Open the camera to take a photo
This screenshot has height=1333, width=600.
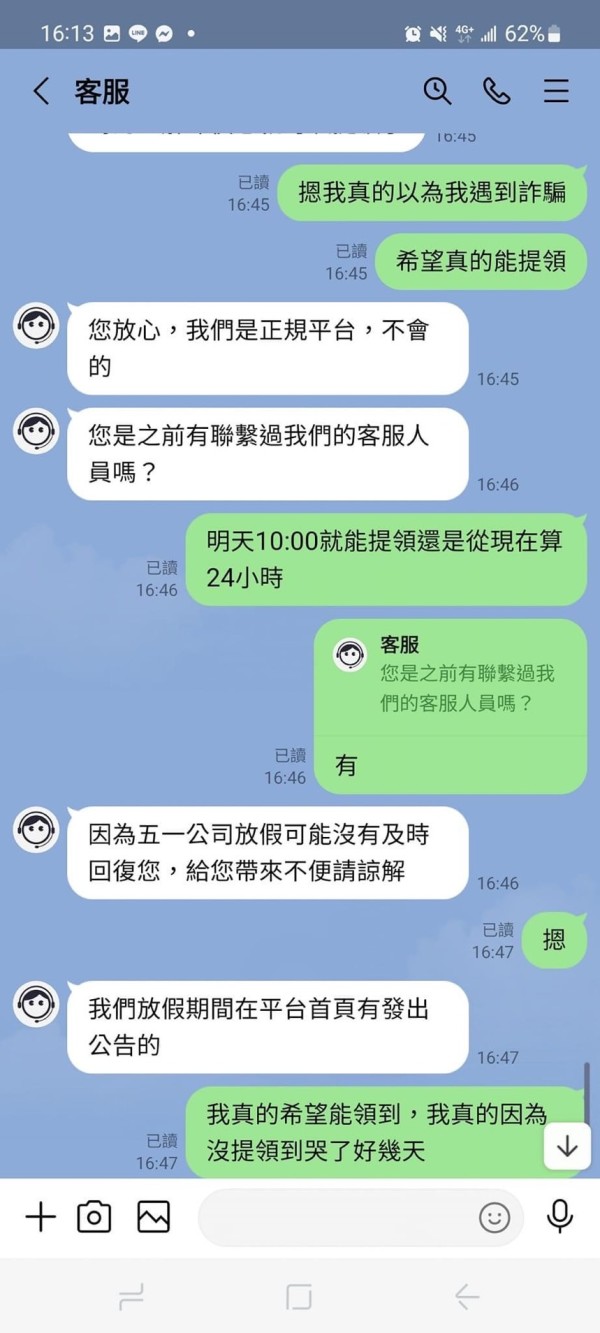point(94,1217)
